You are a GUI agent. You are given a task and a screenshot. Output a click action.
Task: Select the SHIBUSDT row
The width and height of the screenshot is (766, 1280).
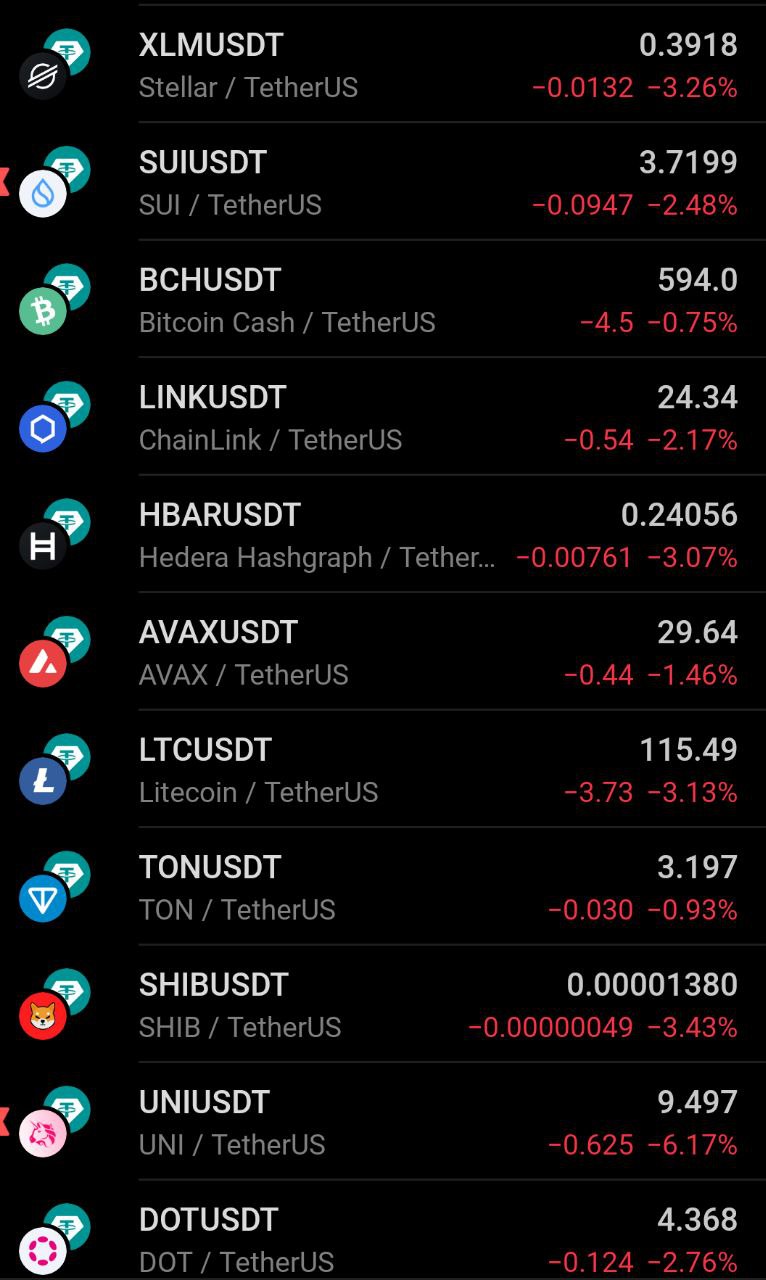[x=383, y=1004]
